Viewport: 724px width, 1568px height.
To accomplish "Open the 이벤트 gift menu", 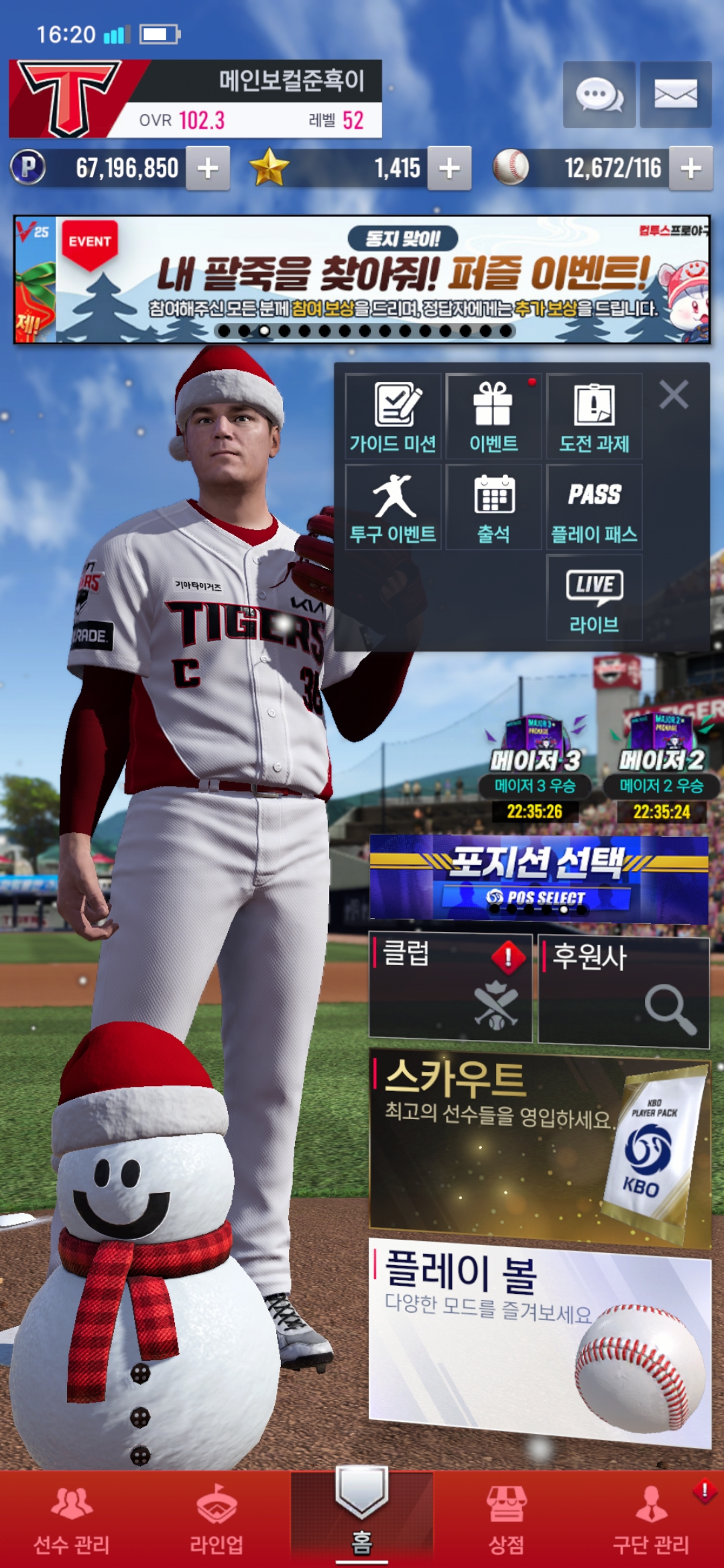I will [x=493, y=417].
